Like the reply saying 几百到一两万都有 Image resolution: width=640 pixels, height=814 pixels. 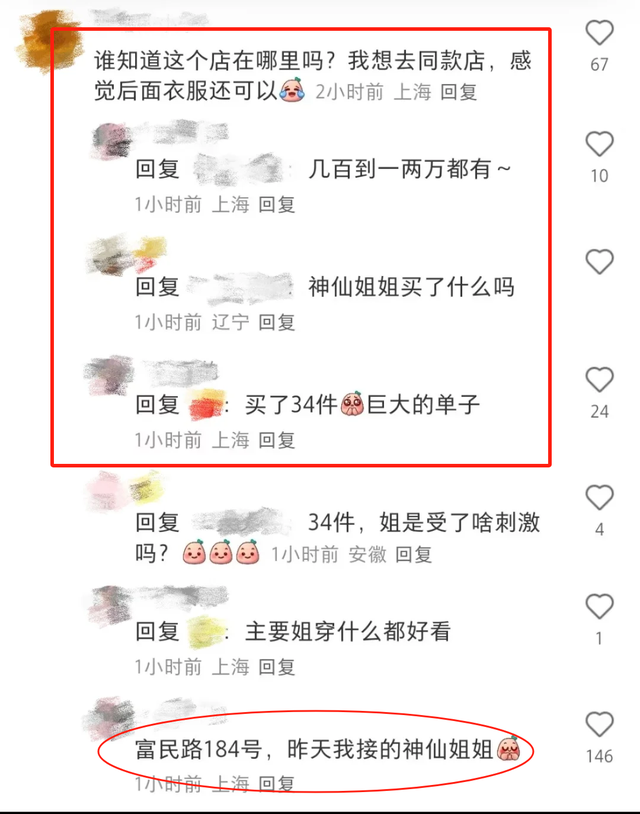599,143
